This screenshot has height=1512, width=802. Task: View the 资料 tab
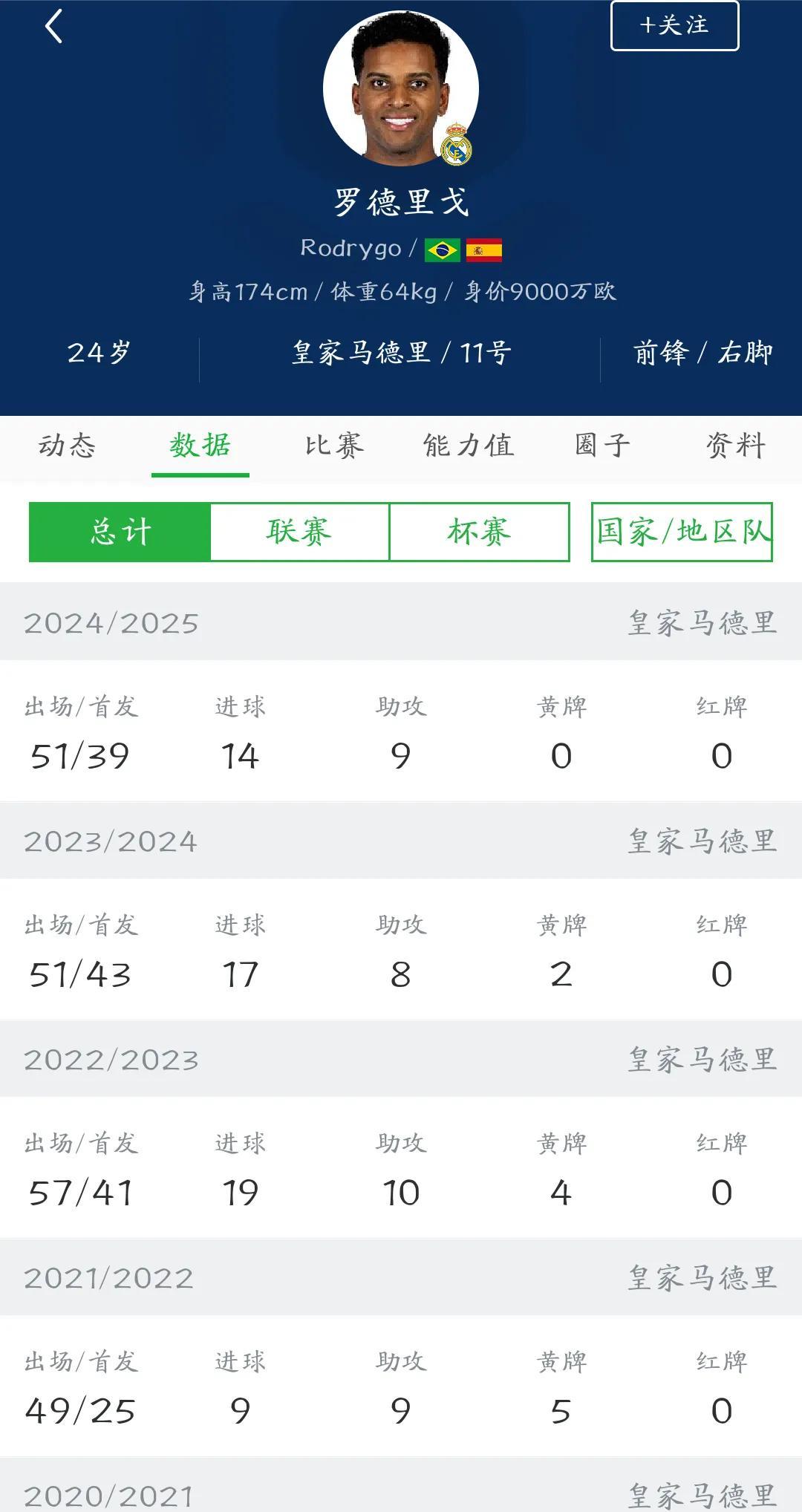(x=735, y=446)
